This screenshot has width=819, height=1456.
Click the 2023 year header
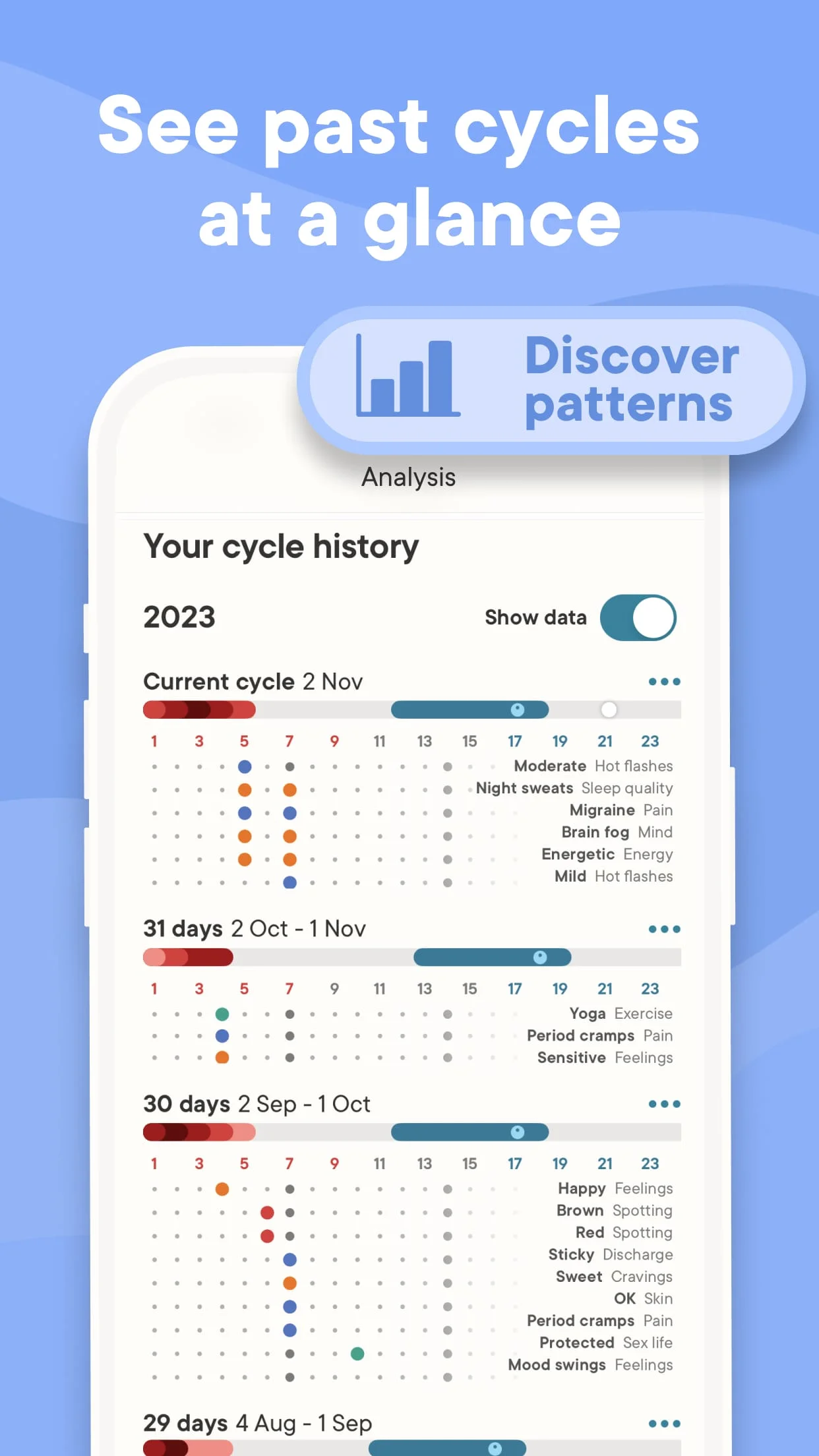pos(179,617)
